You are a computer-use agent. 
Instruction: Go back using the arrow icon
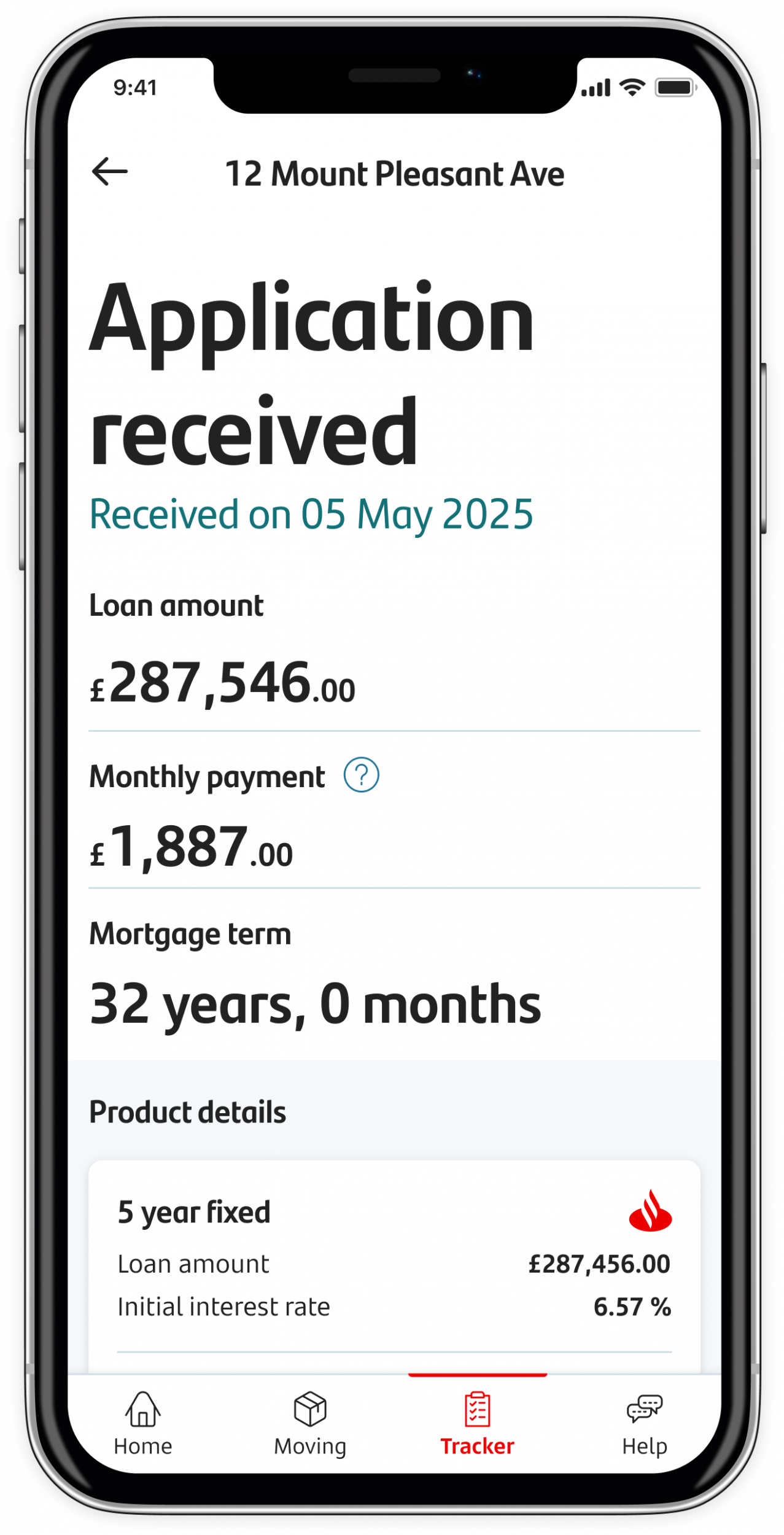(110, 171)
